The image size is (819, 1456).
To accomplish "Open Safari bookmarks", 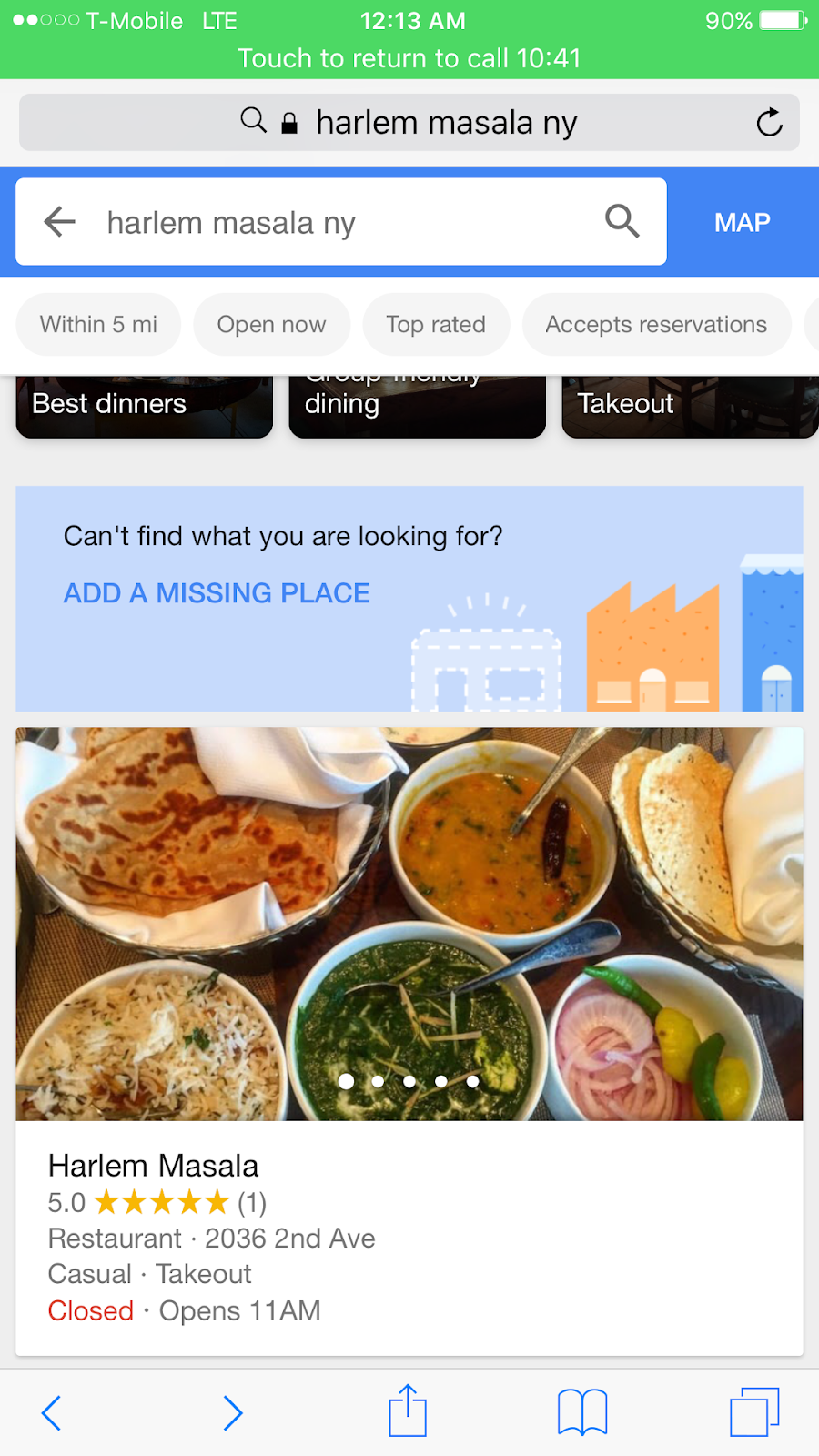I will click(x=583, y=1411).
